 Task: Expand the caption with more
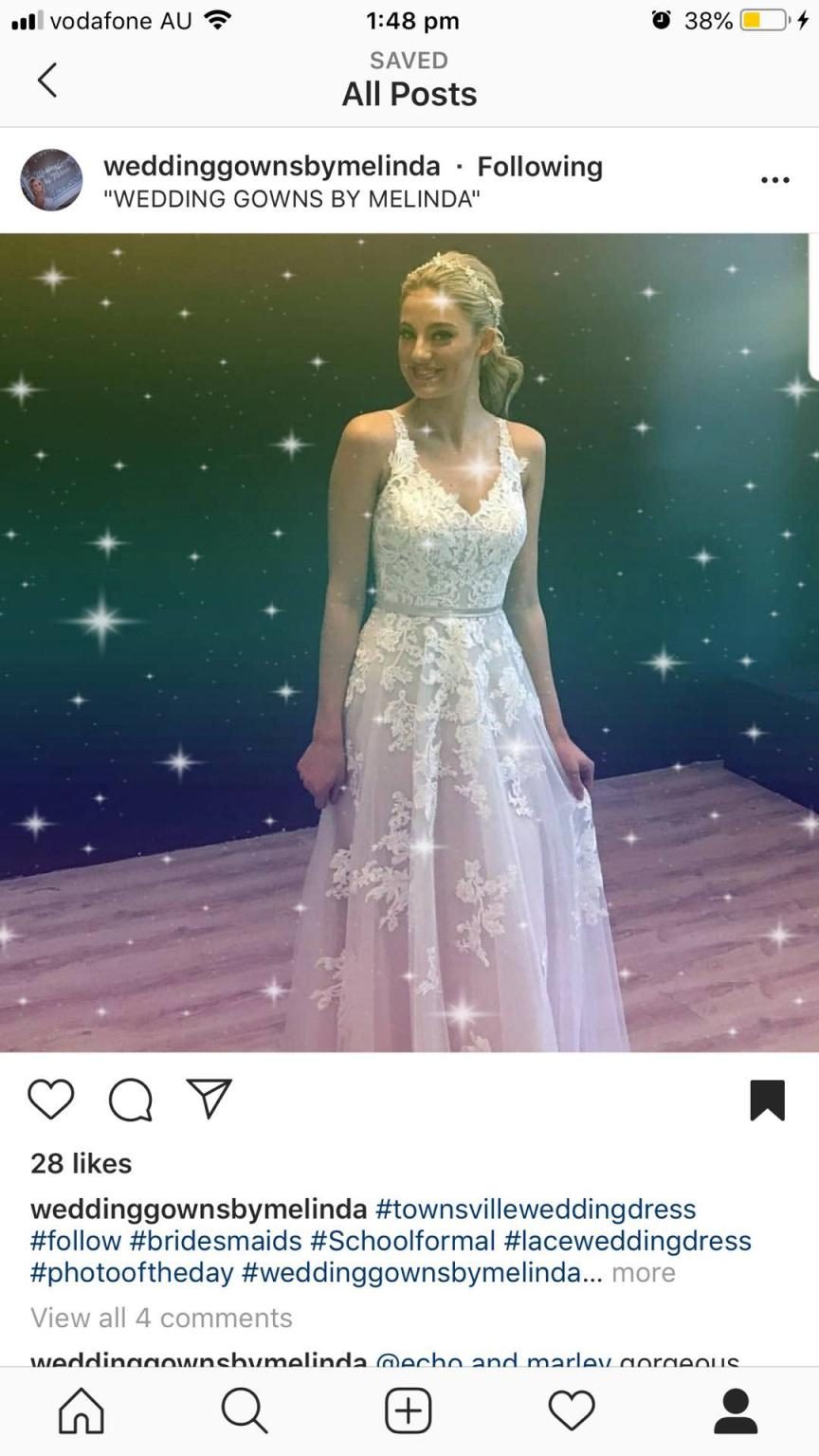coord(644,1272)
